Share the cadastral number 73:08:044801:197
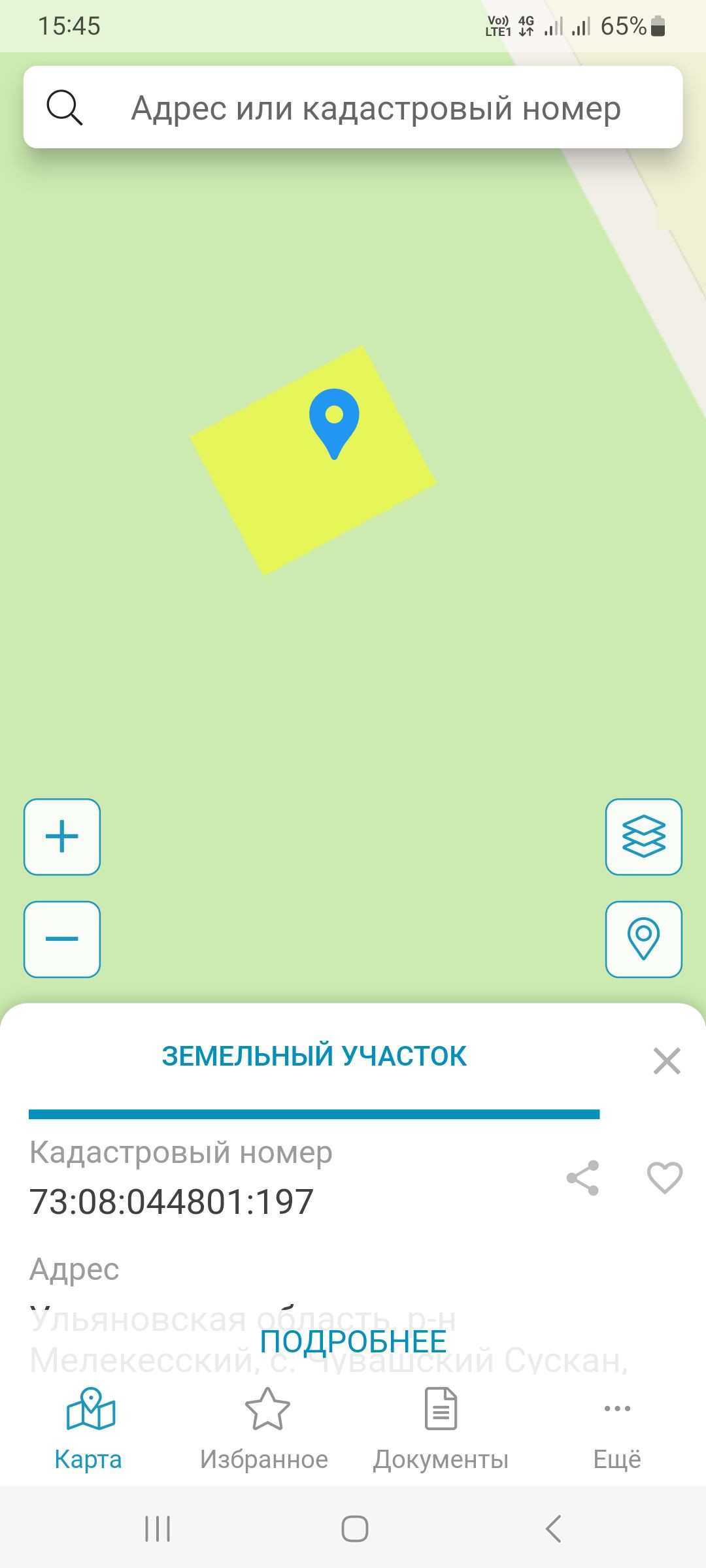The height and width of the screenshot is (1568, 706). pos(582,1178)
